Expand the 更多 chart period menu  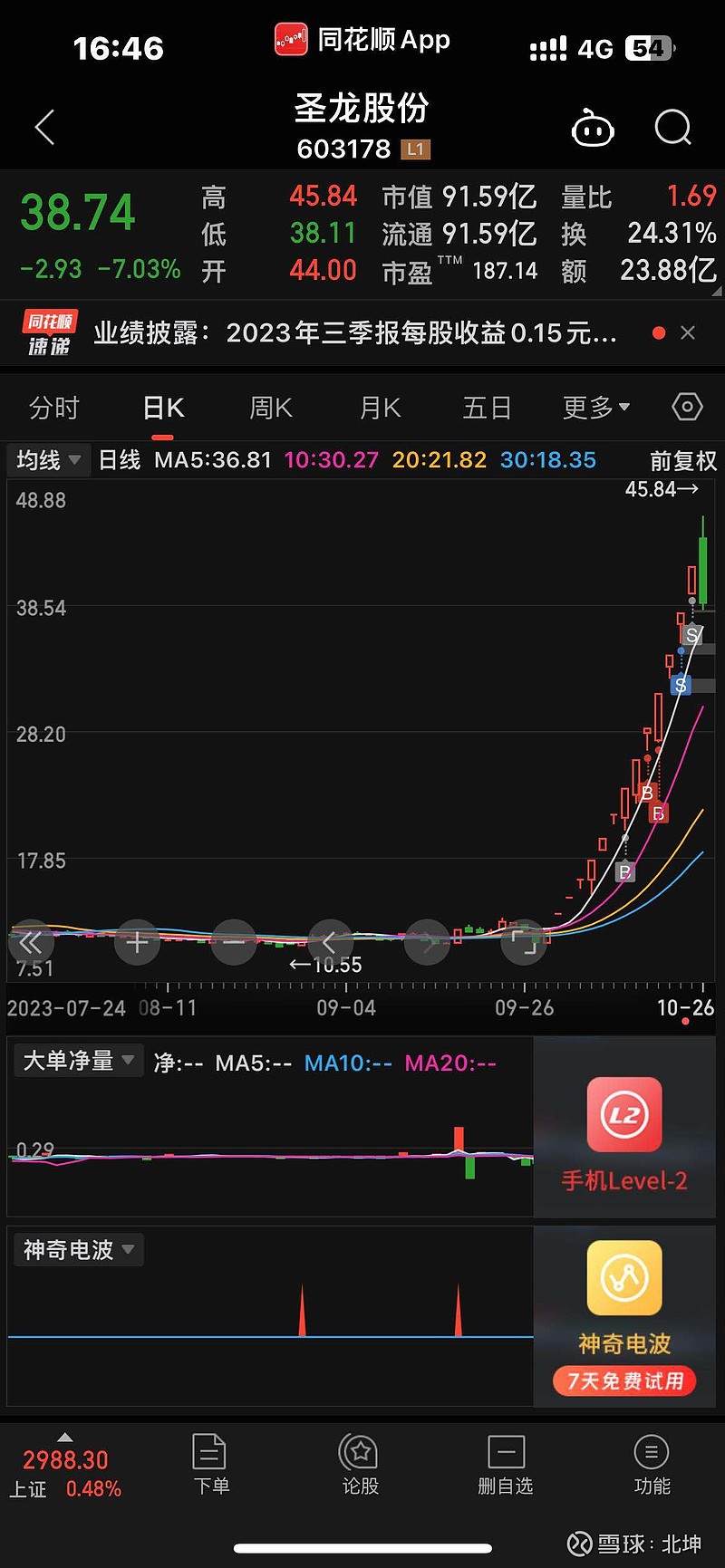pyautogui.click(x=594, y=408)
